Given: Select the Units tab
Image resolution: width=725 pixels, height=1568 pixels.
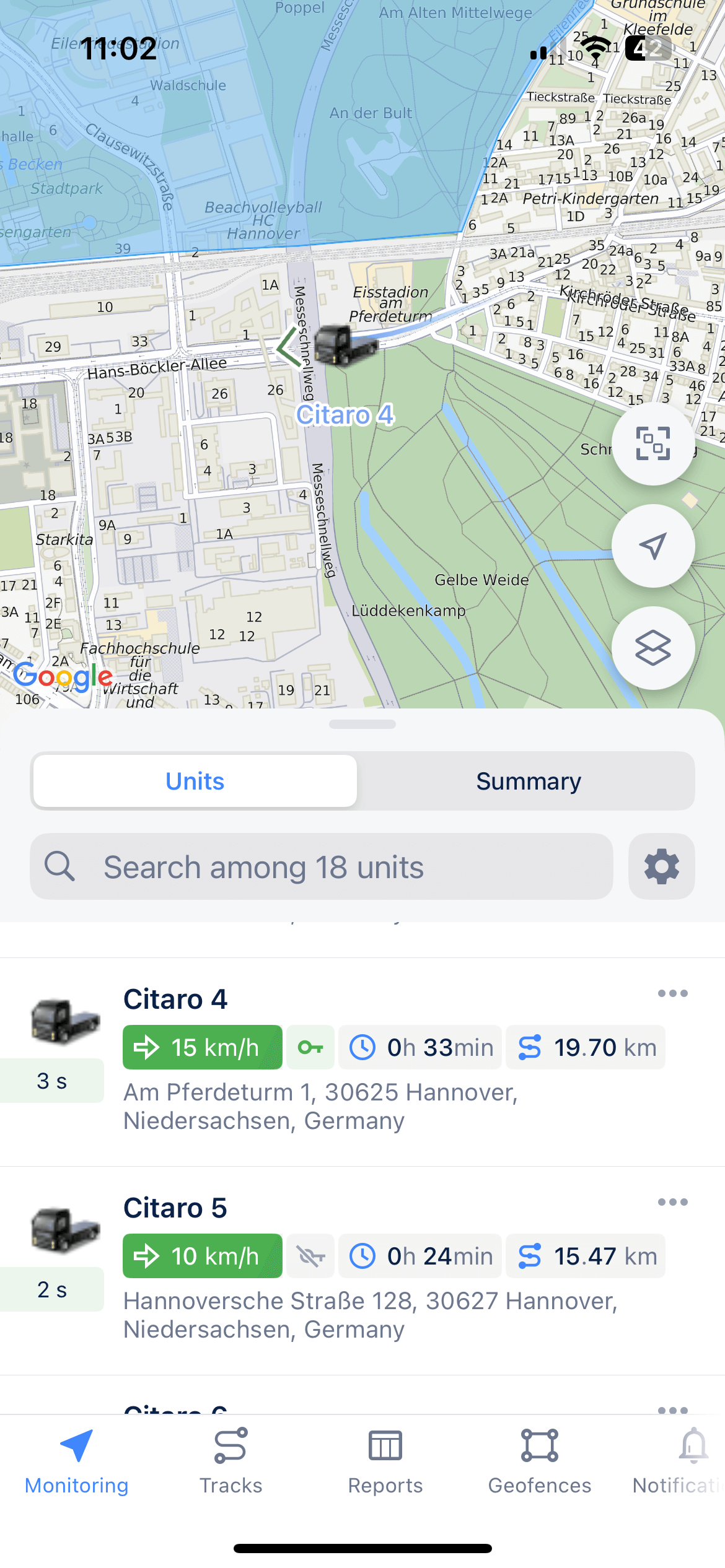Looking at the screenshot, I should coord(195,782).
